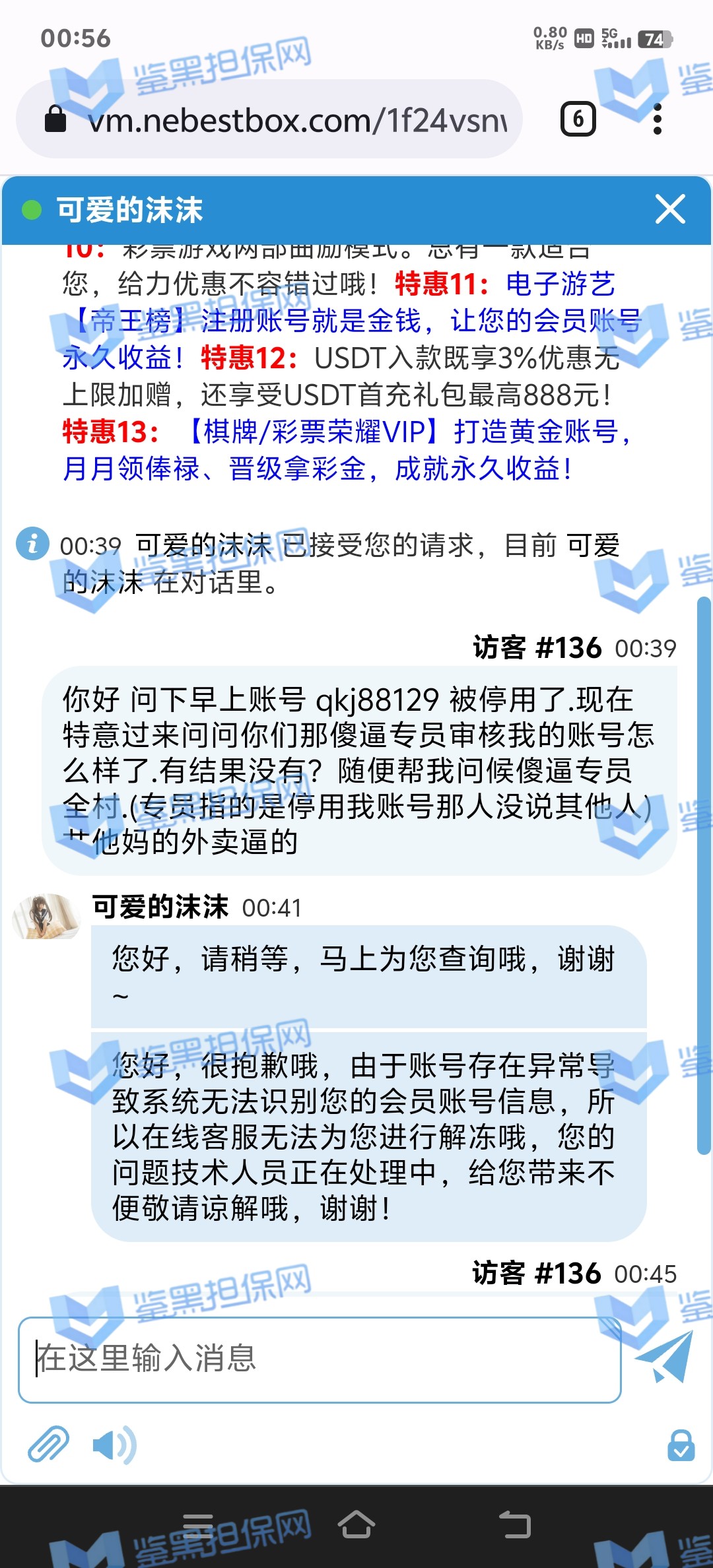
Task: Close the 可爱的沫沫 chat window
Action: [x=670, y=210]
